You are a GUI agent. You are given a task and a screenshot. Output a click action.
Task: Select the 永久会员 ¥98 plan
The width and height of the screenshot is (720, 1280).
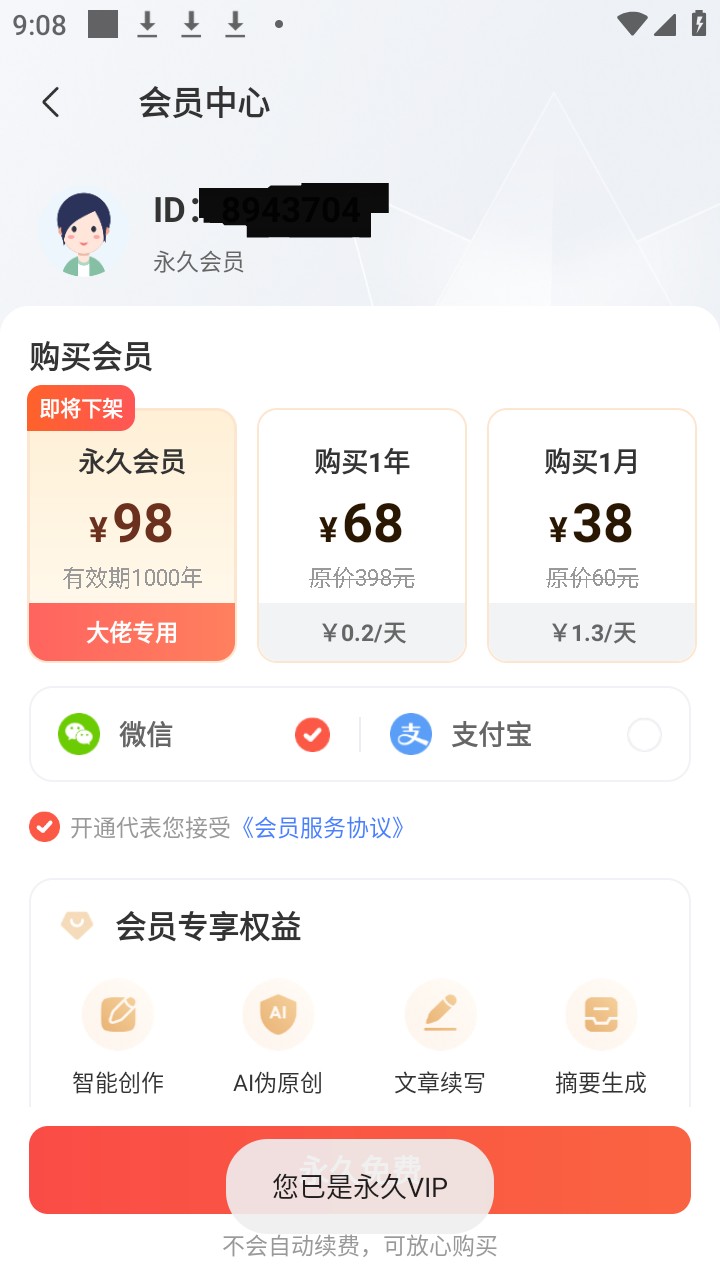(x=132, y=535)
